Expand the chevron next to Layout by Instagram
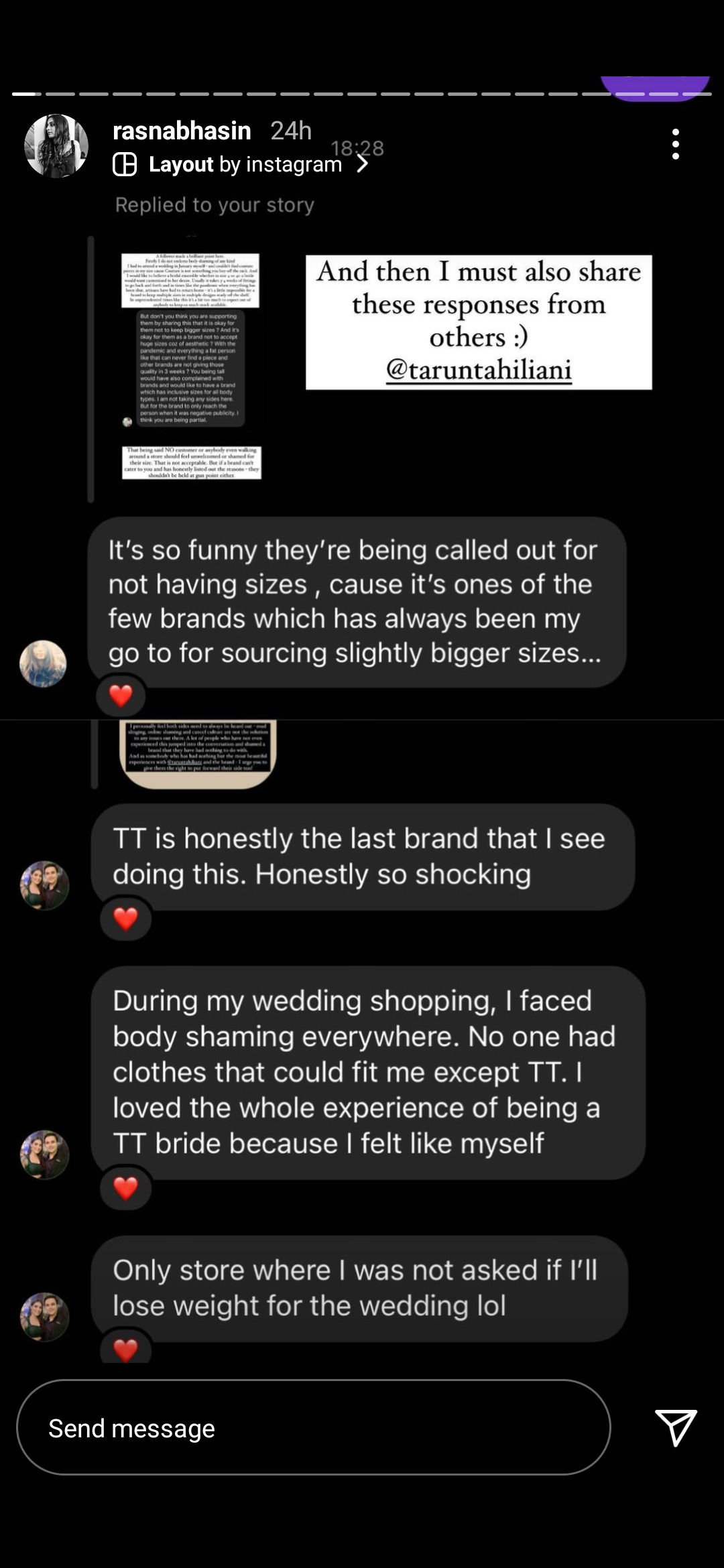This screenshot has height=1568, width=724. point(364,164)
